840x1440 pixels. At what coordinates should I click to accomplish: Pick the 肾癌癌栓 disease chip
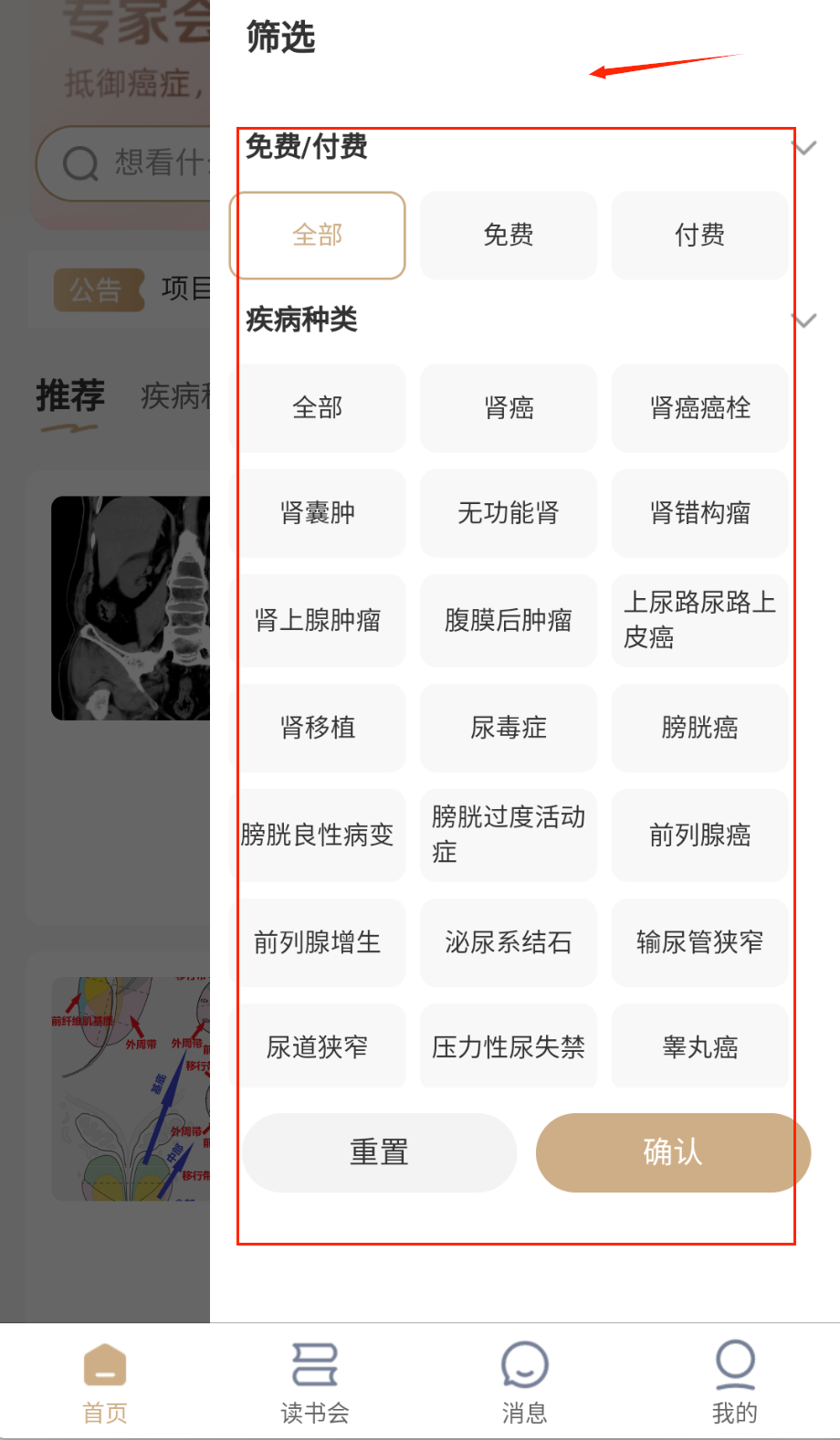pos(699,407)
